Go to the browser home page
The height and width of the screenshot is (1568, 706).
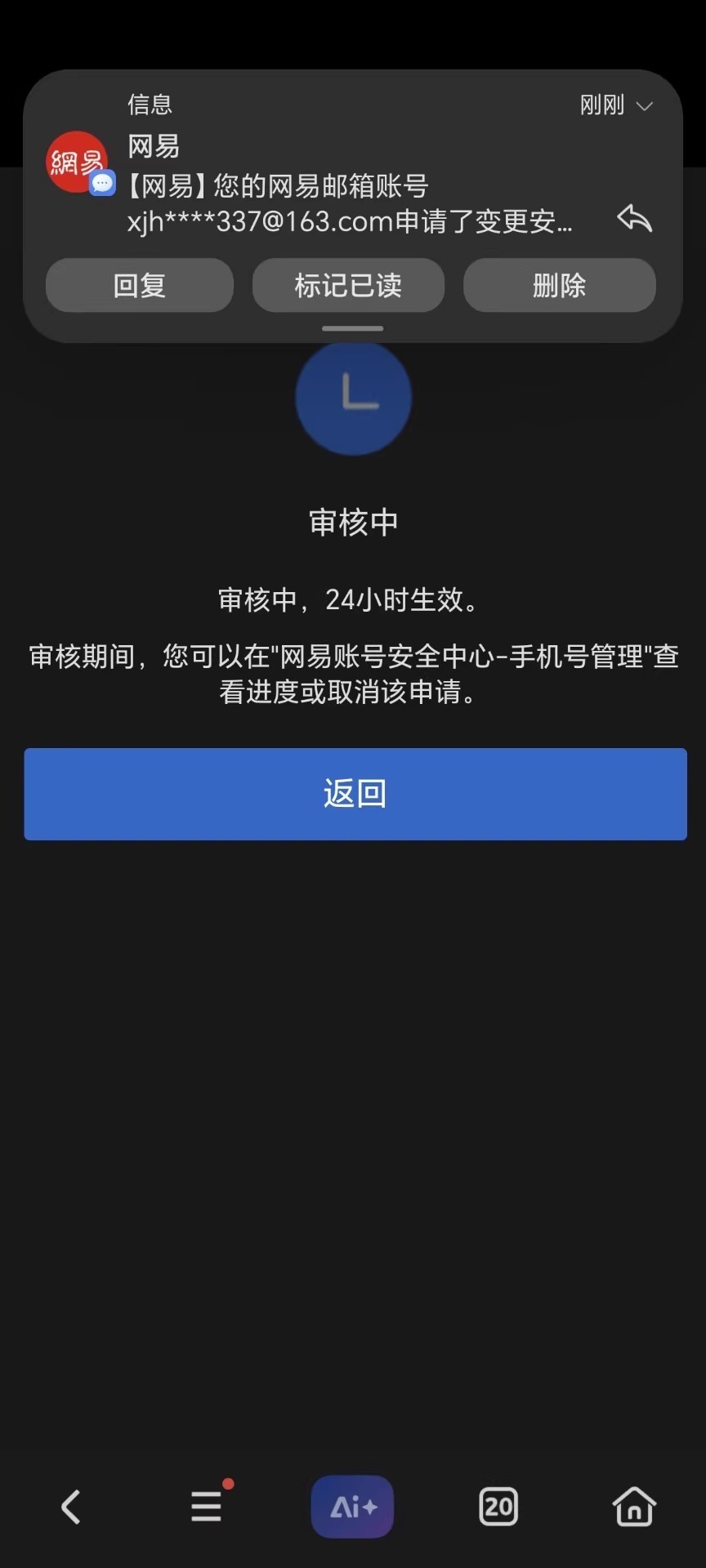634,1507
